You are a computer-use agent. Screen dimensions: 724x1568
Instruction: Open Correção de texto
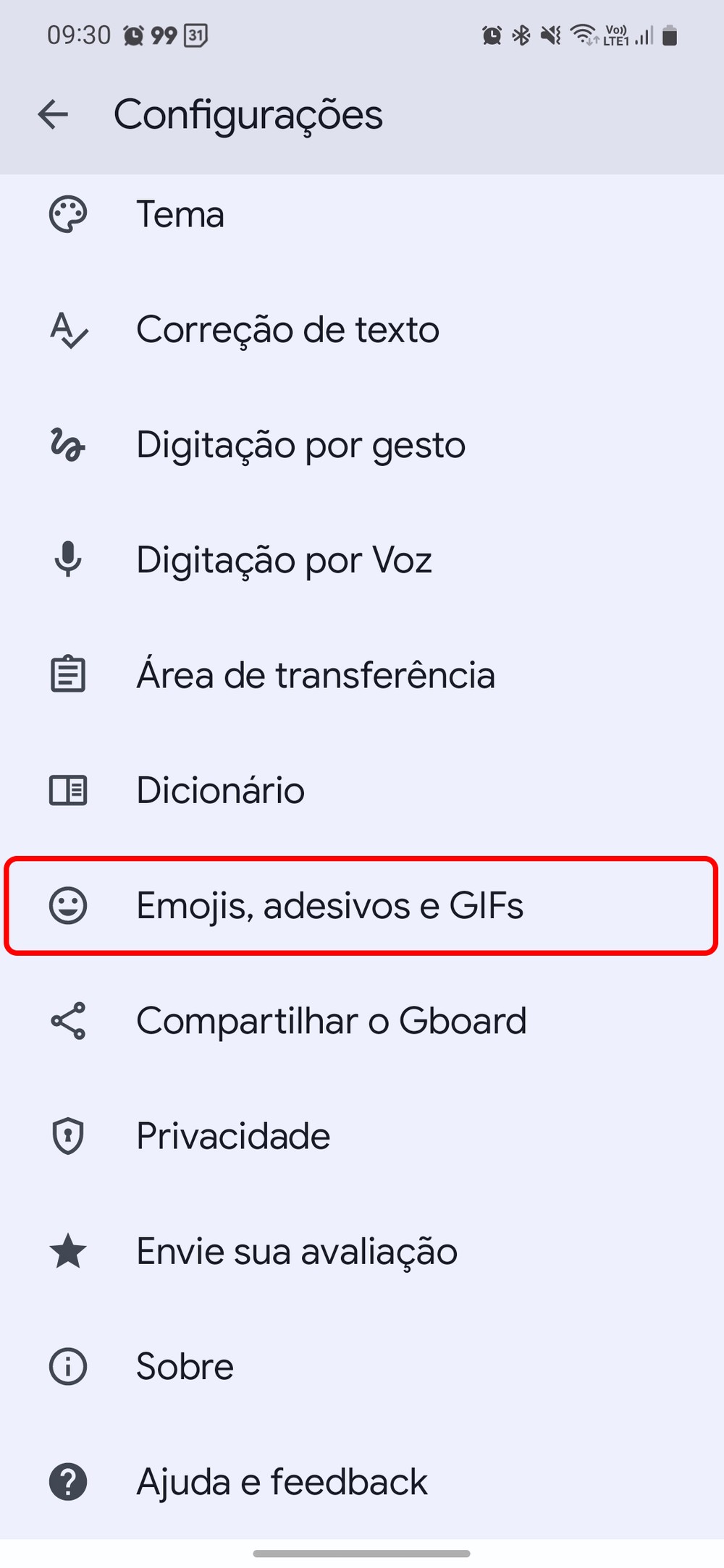[x=287, y=330]
